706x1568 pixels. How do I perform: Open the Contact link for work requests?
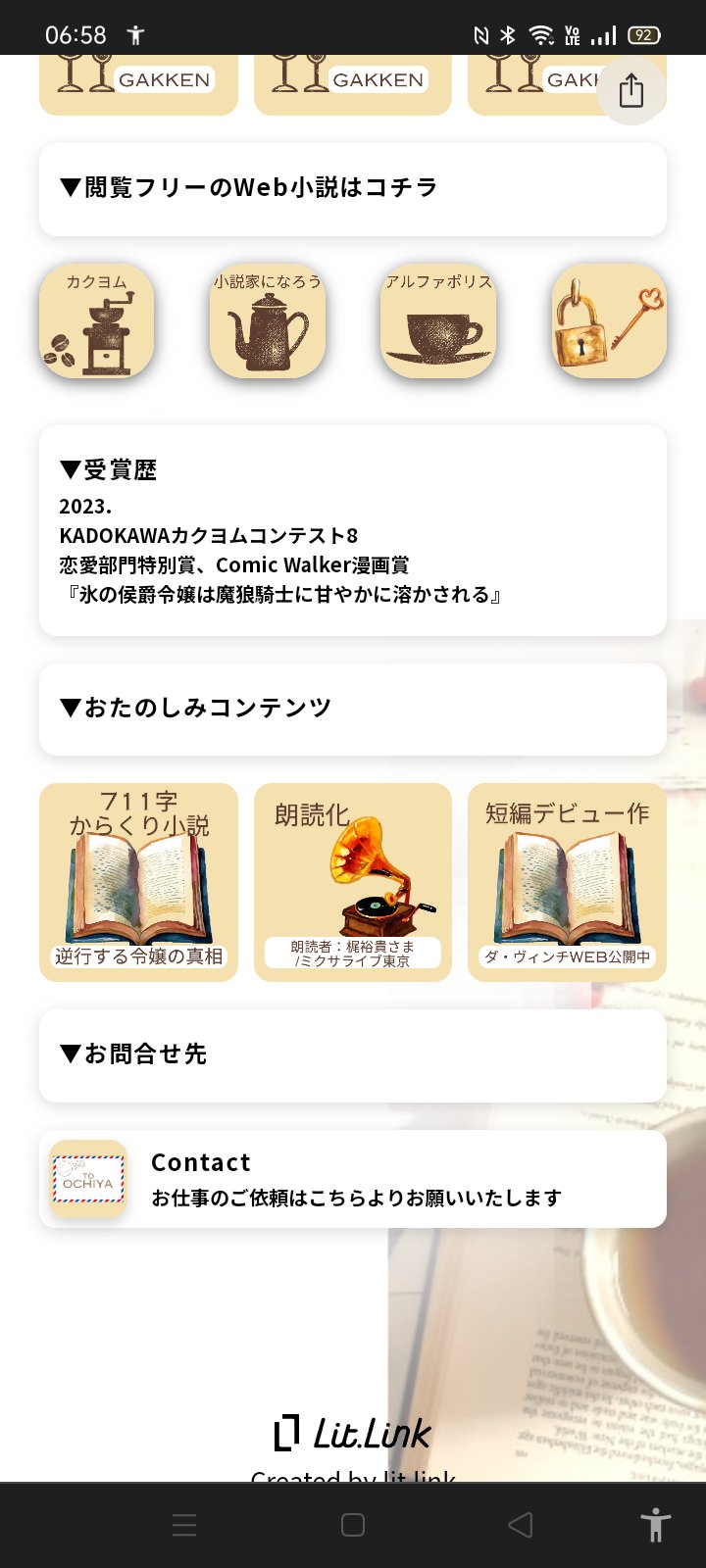pos(353,1179)
